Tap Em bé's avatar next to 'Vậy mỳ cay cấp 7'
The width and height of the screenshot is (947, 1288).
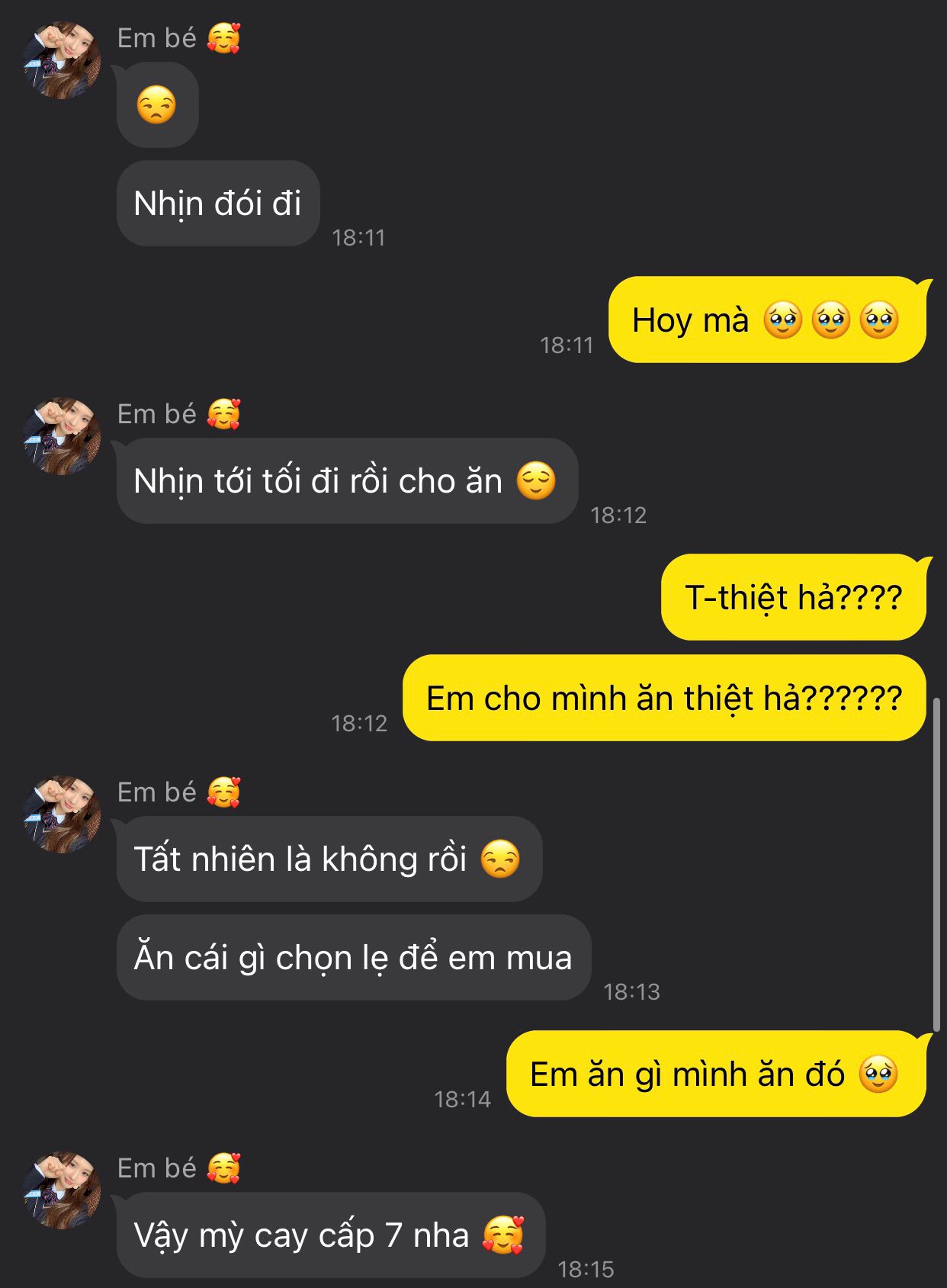[61, 1190]
